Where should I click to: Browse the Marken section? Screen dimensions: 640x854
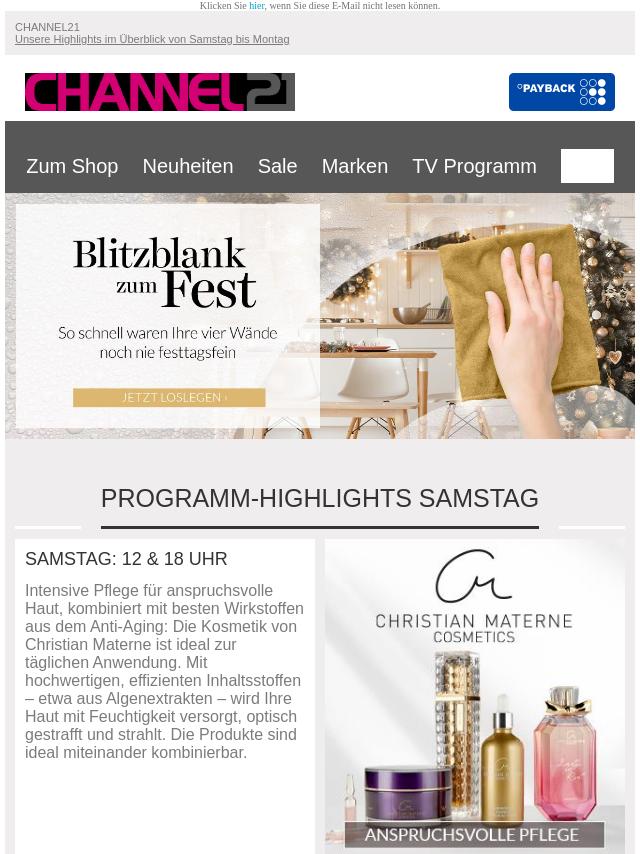(354, 166)
